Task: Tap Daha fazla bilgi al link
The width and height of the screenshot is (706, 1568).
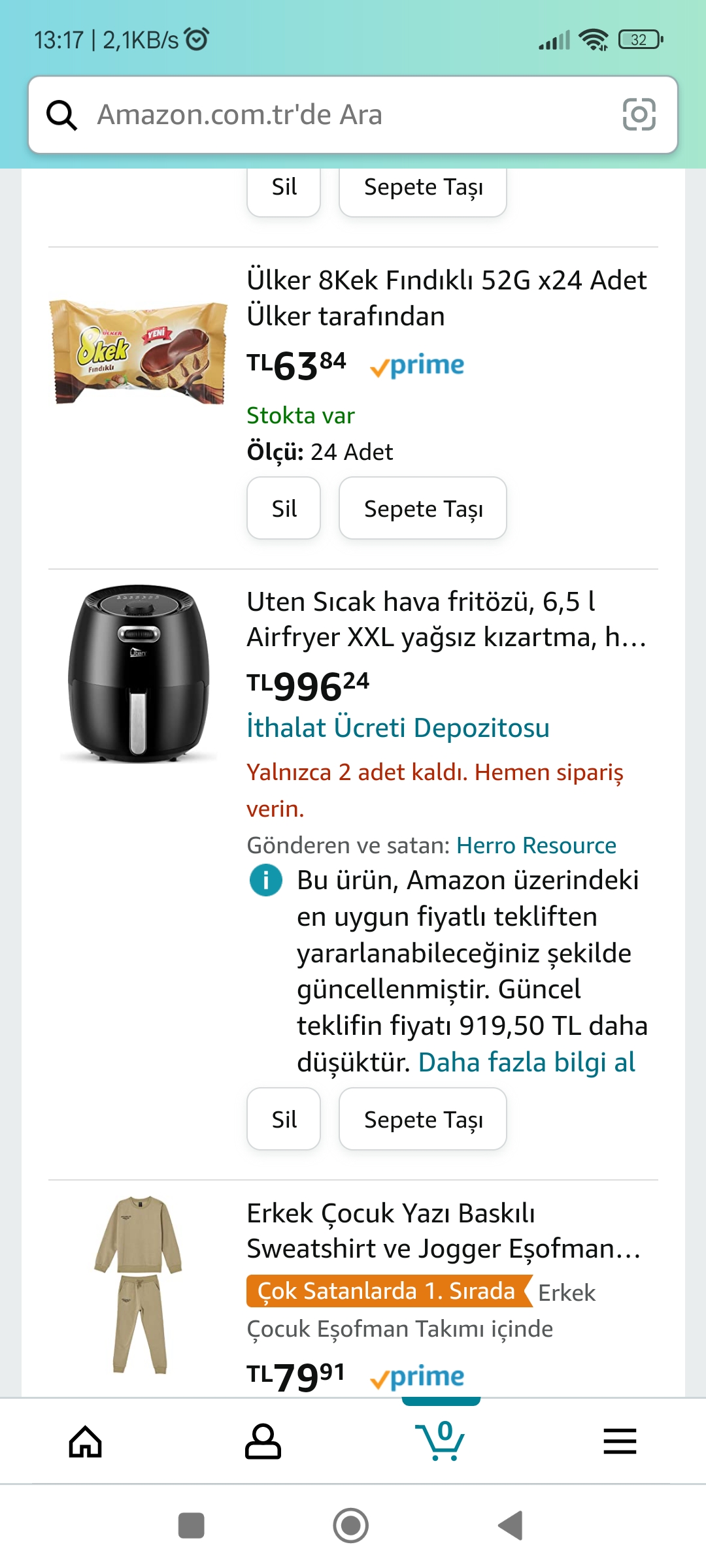Action: [x=527, y=1062]
